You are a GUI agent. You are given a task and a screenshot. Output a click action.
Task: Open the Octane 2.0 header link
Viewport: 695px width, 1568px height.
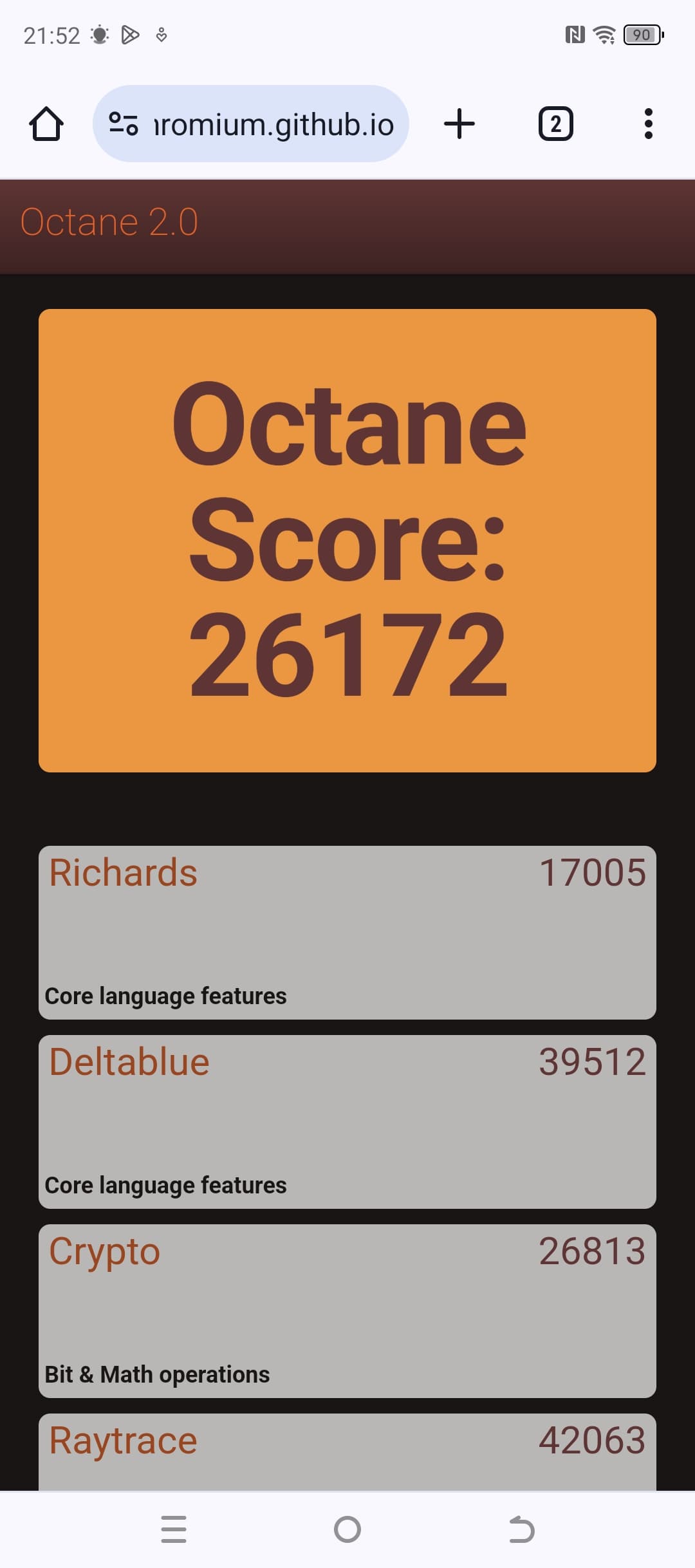click(x=109, y=223)
